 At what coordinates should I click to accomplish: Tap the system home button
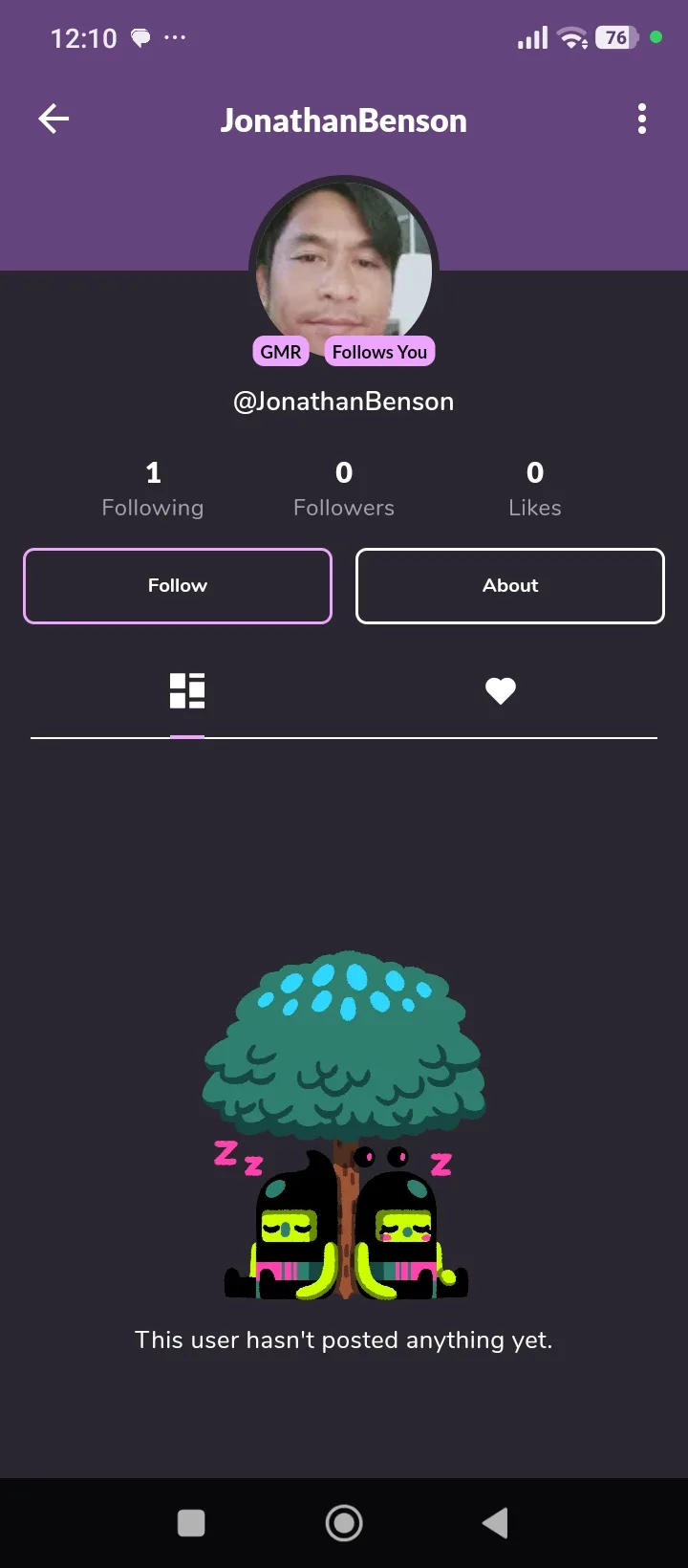pos(344,1523)
